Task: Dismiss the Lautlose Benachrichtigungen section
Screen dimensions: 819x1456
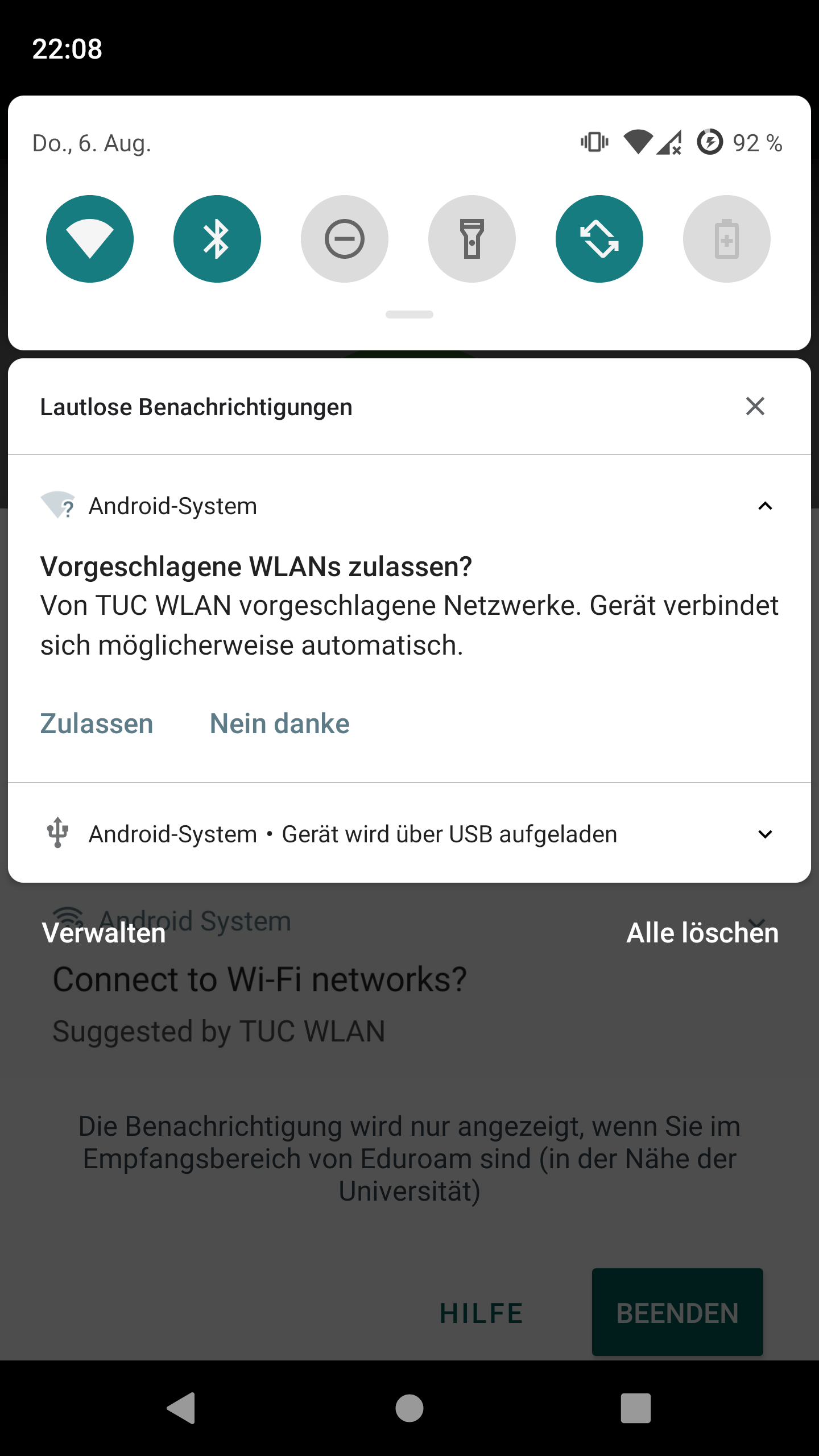Action: (x=755, y=407)
